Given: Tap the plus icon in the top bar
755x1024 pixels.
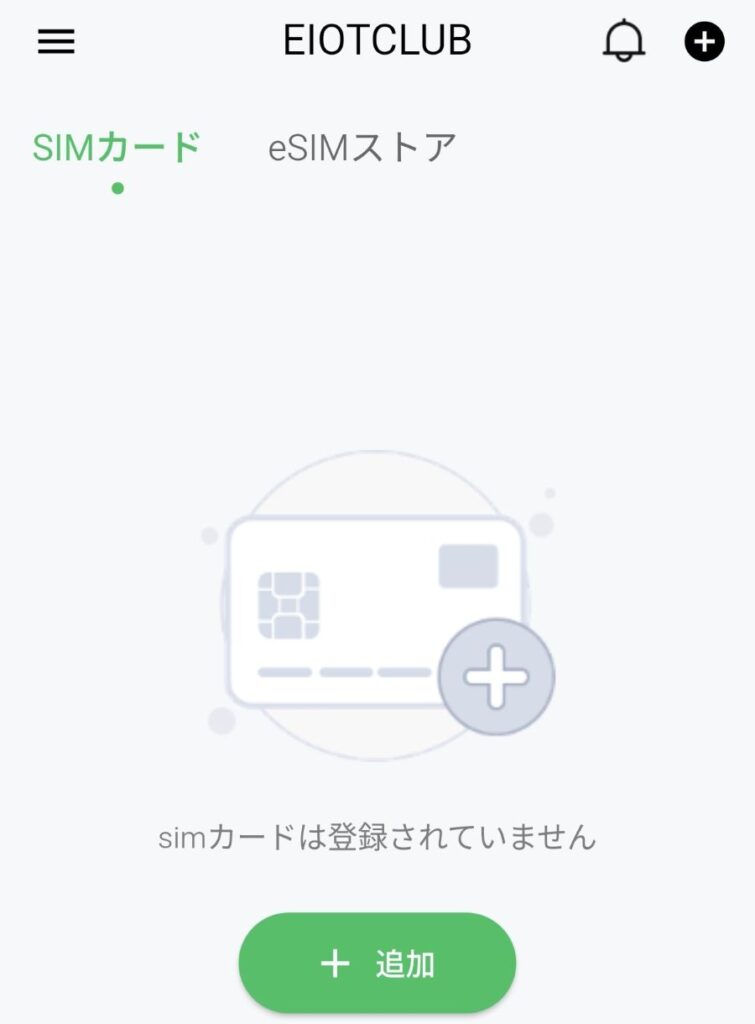Looking at the screenshot, I should coord(704,41).
